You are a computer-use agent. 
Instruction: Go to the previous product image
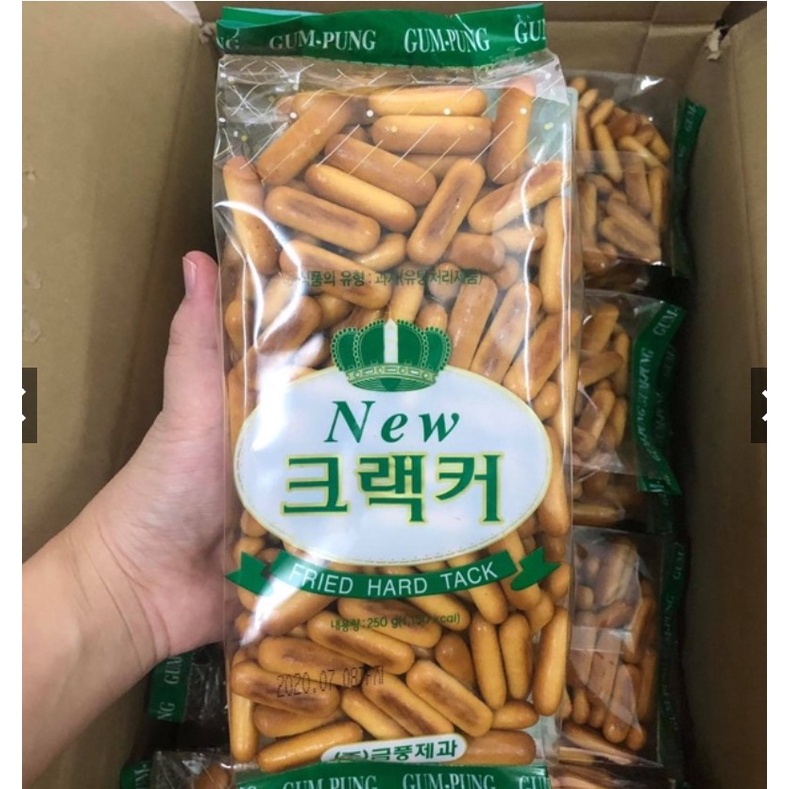28,405
